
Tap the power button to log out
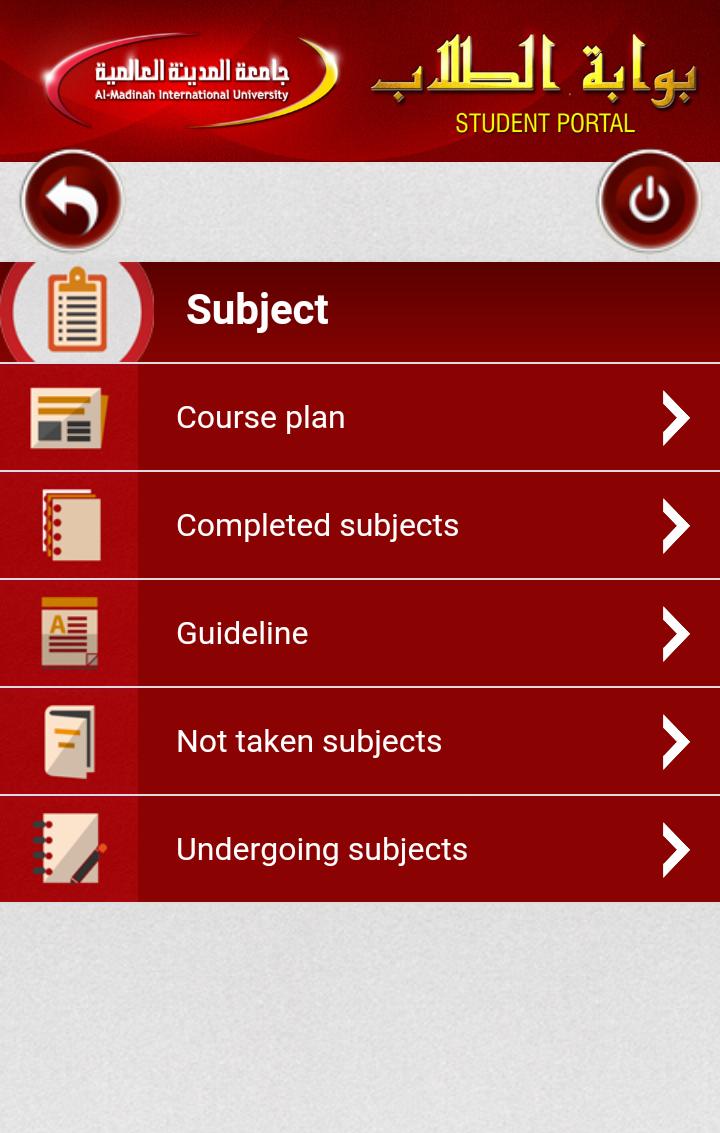pos(649,201)
